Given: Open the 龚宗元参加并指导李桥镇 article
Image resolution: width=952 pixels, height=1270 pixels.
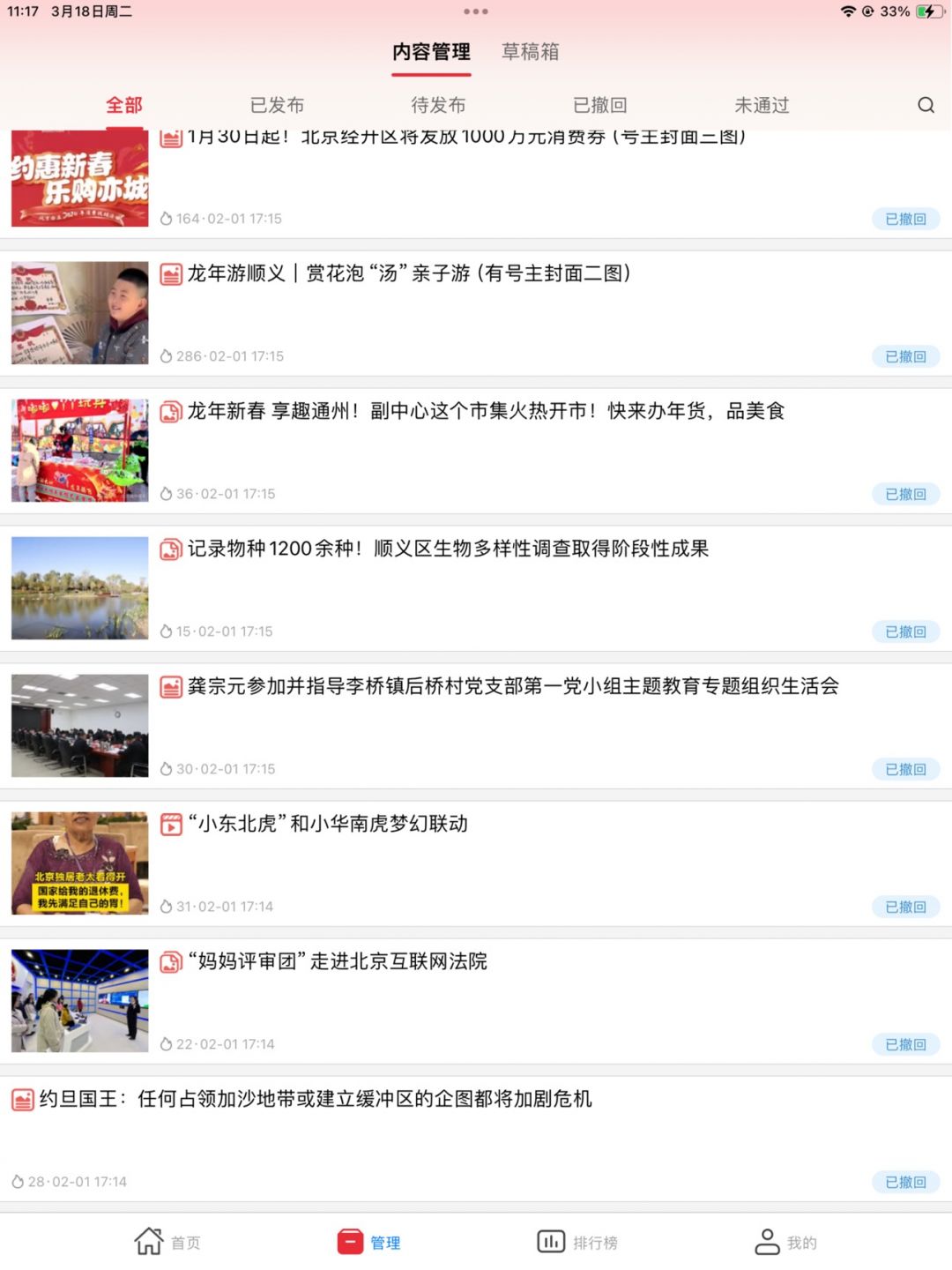Looking at the screenshot, I should pyautogui.click(x=513, y=687).
